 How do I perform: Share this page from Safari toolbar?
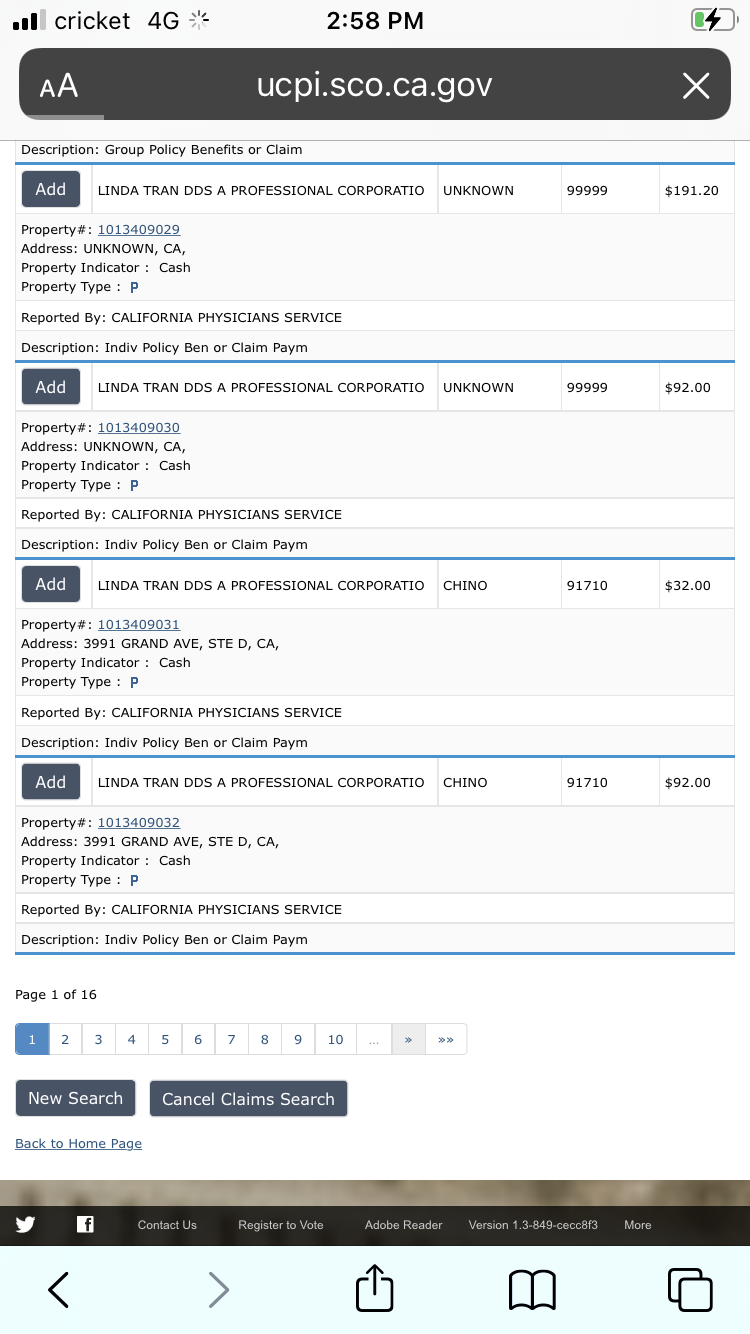[x=375, y=1288]
